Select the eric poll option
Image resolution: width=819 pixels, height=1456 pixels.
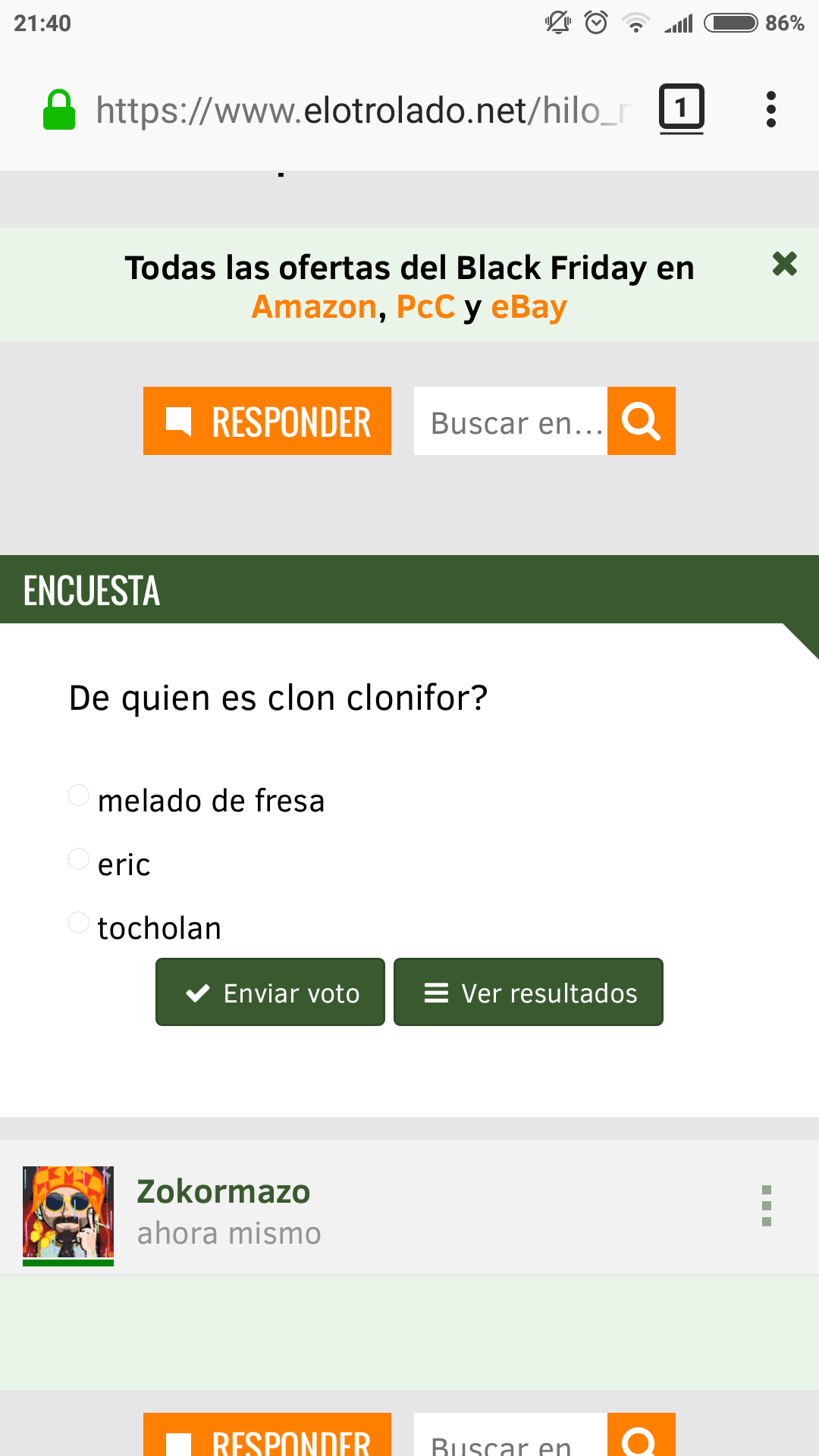[79, 858]
